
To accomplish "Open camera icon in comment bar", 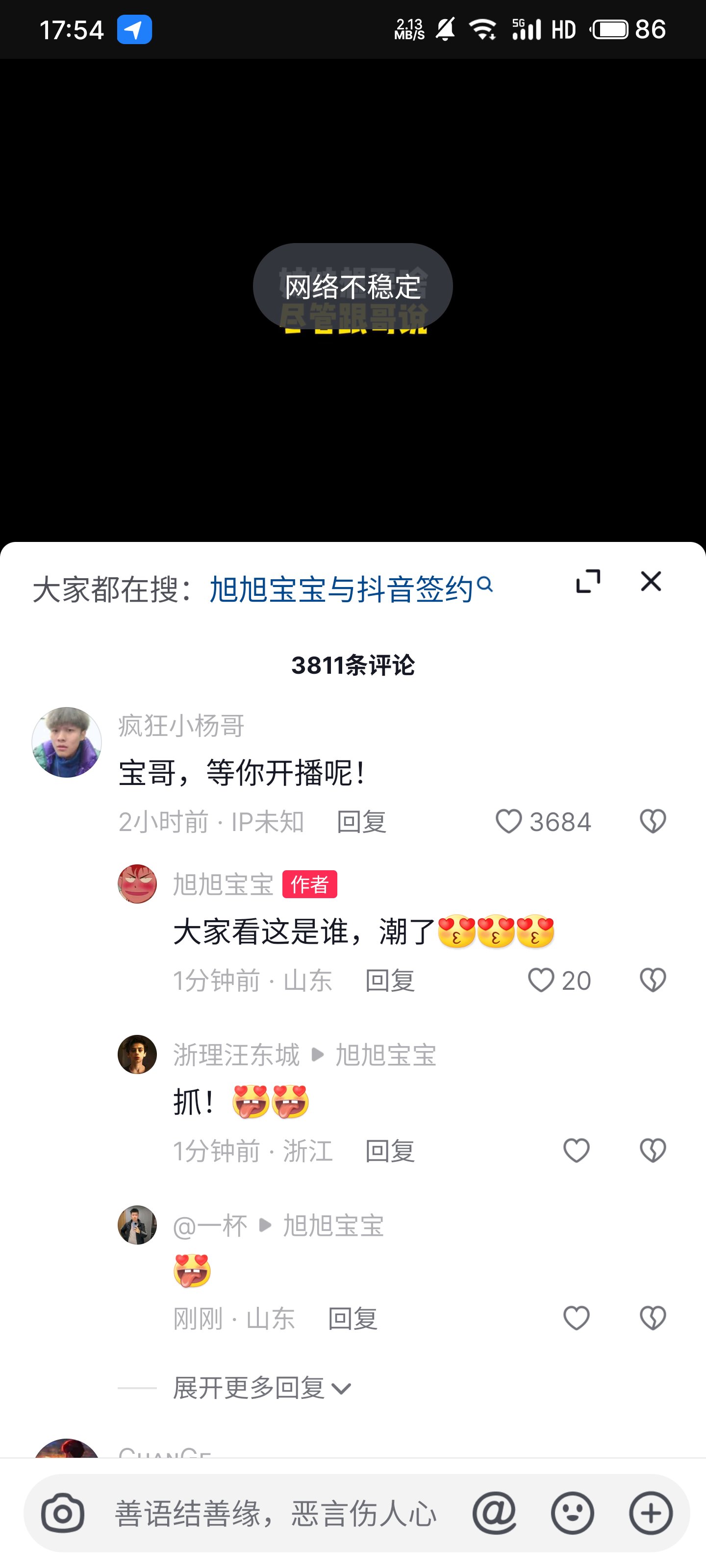I will pos(63,1513).
